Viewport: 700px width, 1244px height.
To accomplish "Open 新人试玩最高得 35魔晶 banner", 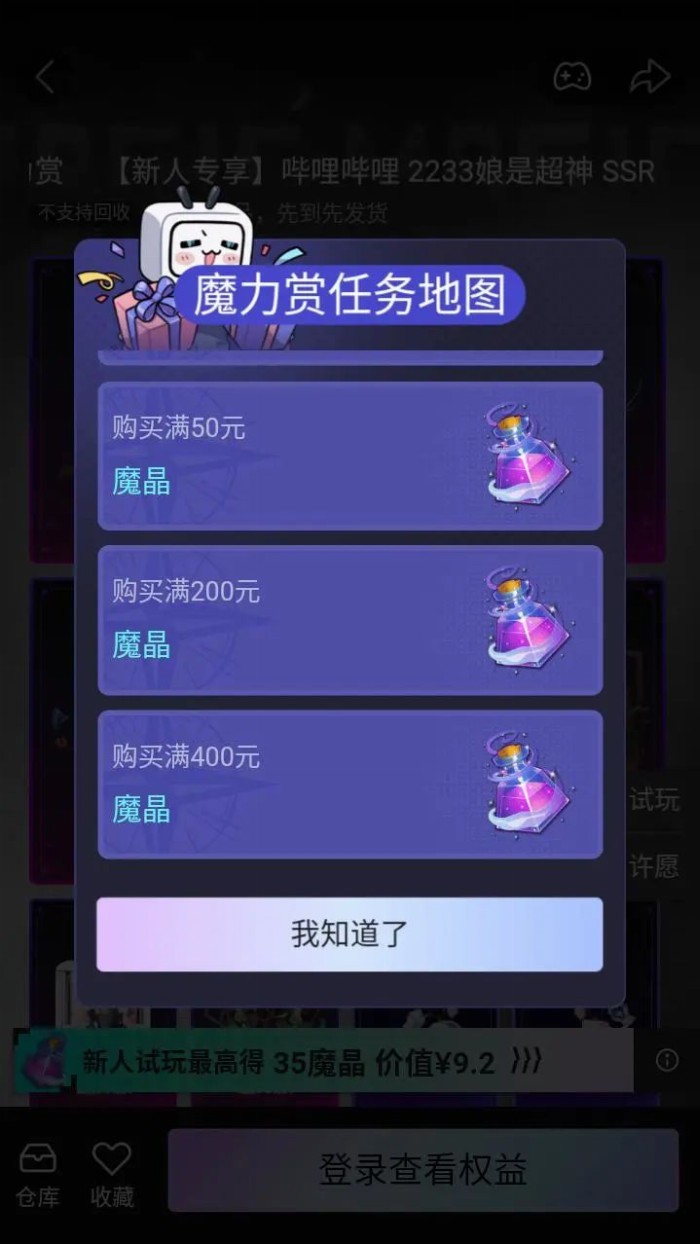I will [x=310, y=1062].
